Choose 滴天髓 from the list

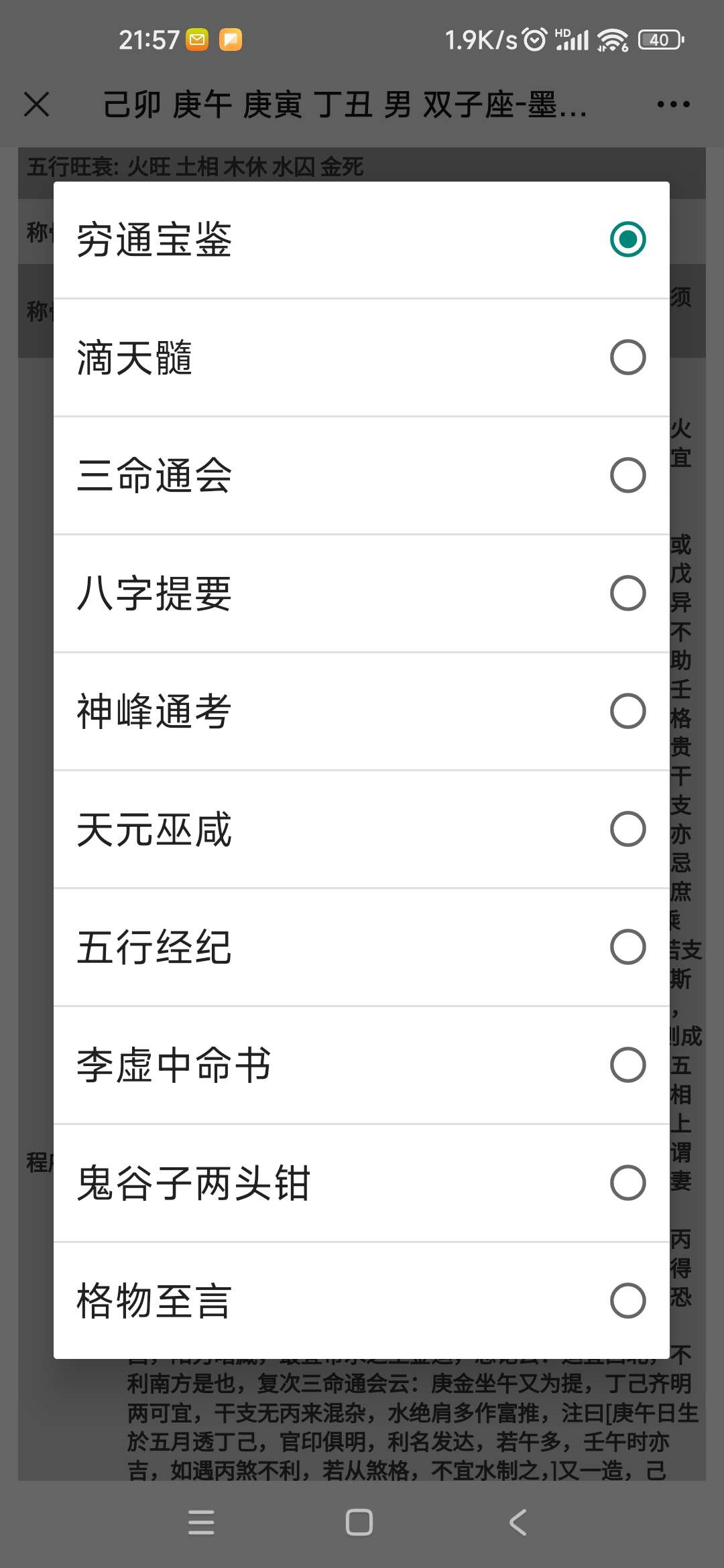click(361, 358)
